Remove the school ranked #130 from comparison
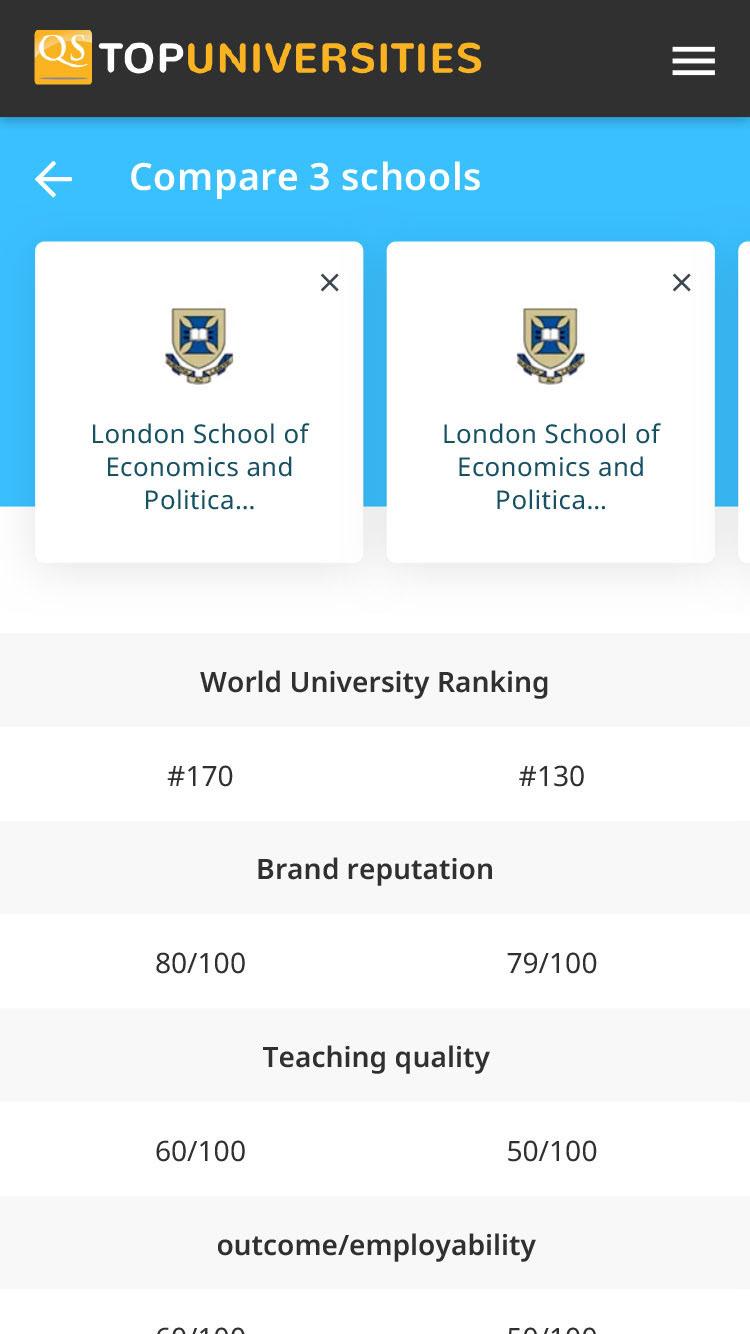750x1334 pixels. [681, 283]
